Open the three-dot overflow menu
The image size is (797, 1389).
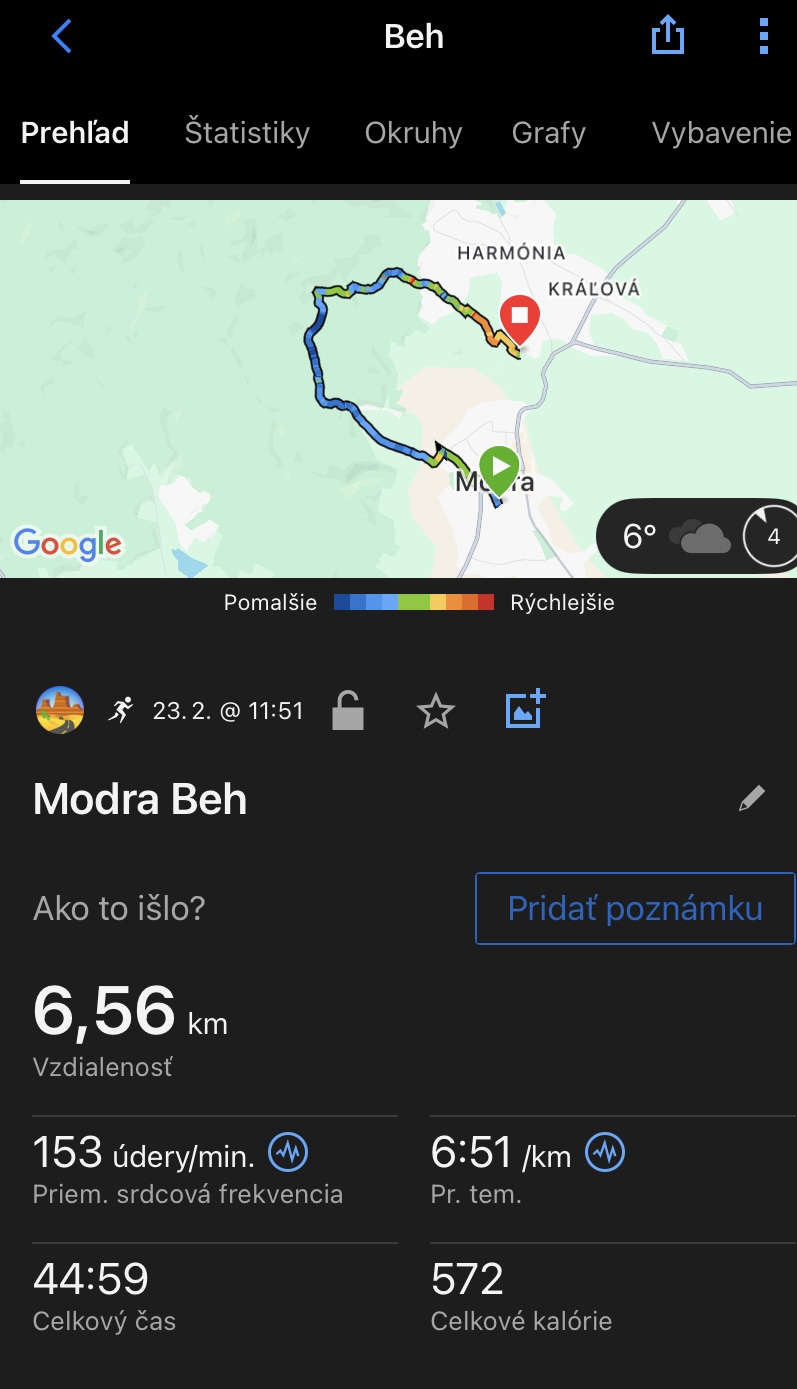(764, 37)
